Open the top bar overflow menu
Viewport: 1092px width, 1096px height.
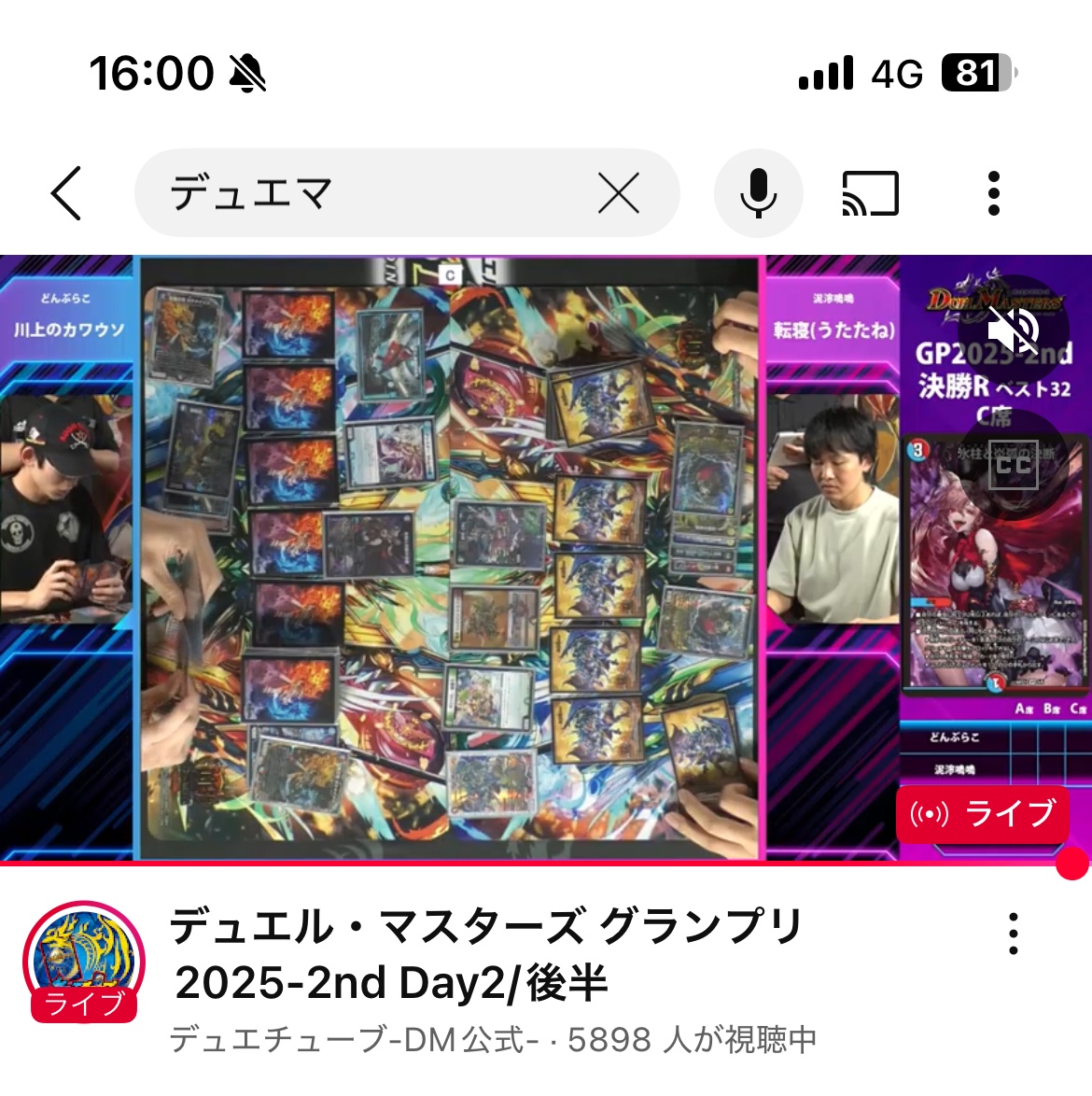click(994, 193)
